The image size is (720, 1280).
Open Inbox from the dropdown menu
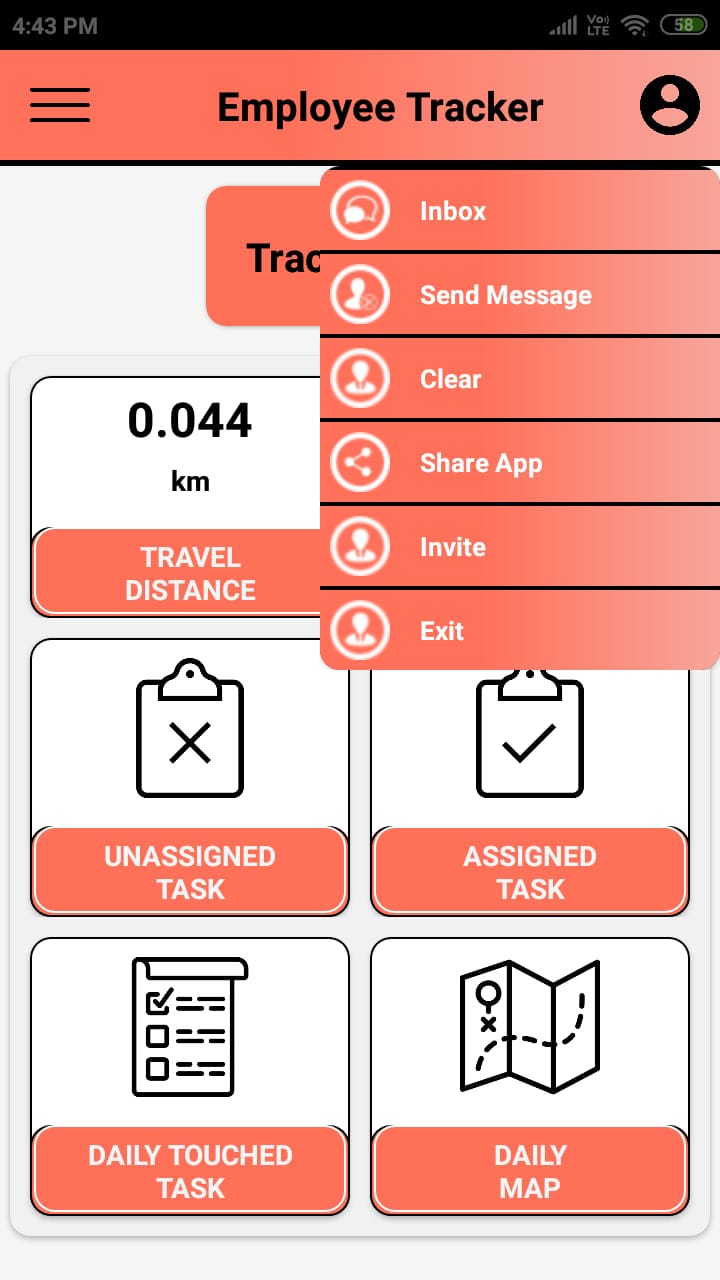click(520, 211)
